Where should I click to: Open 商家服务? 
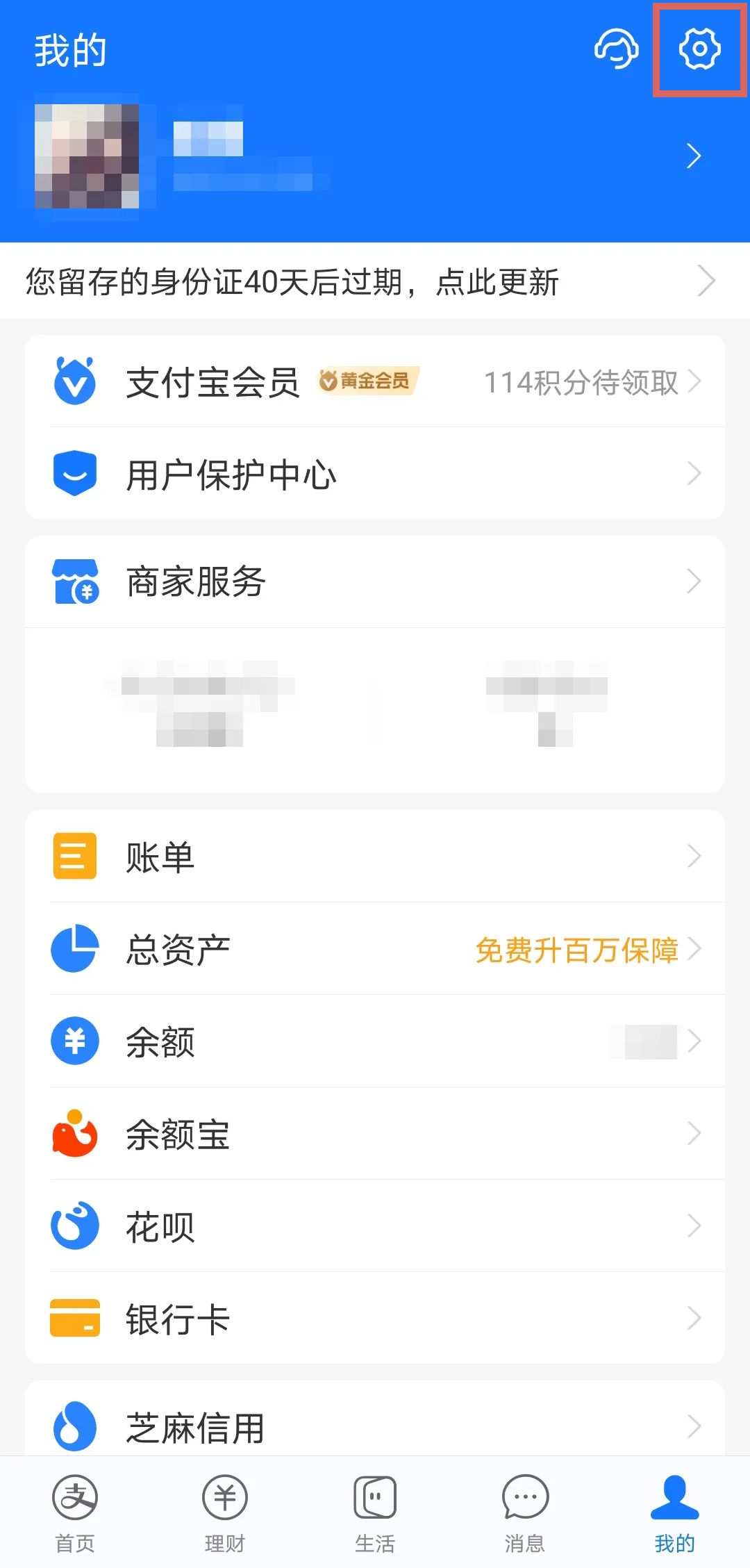[375, 581]
